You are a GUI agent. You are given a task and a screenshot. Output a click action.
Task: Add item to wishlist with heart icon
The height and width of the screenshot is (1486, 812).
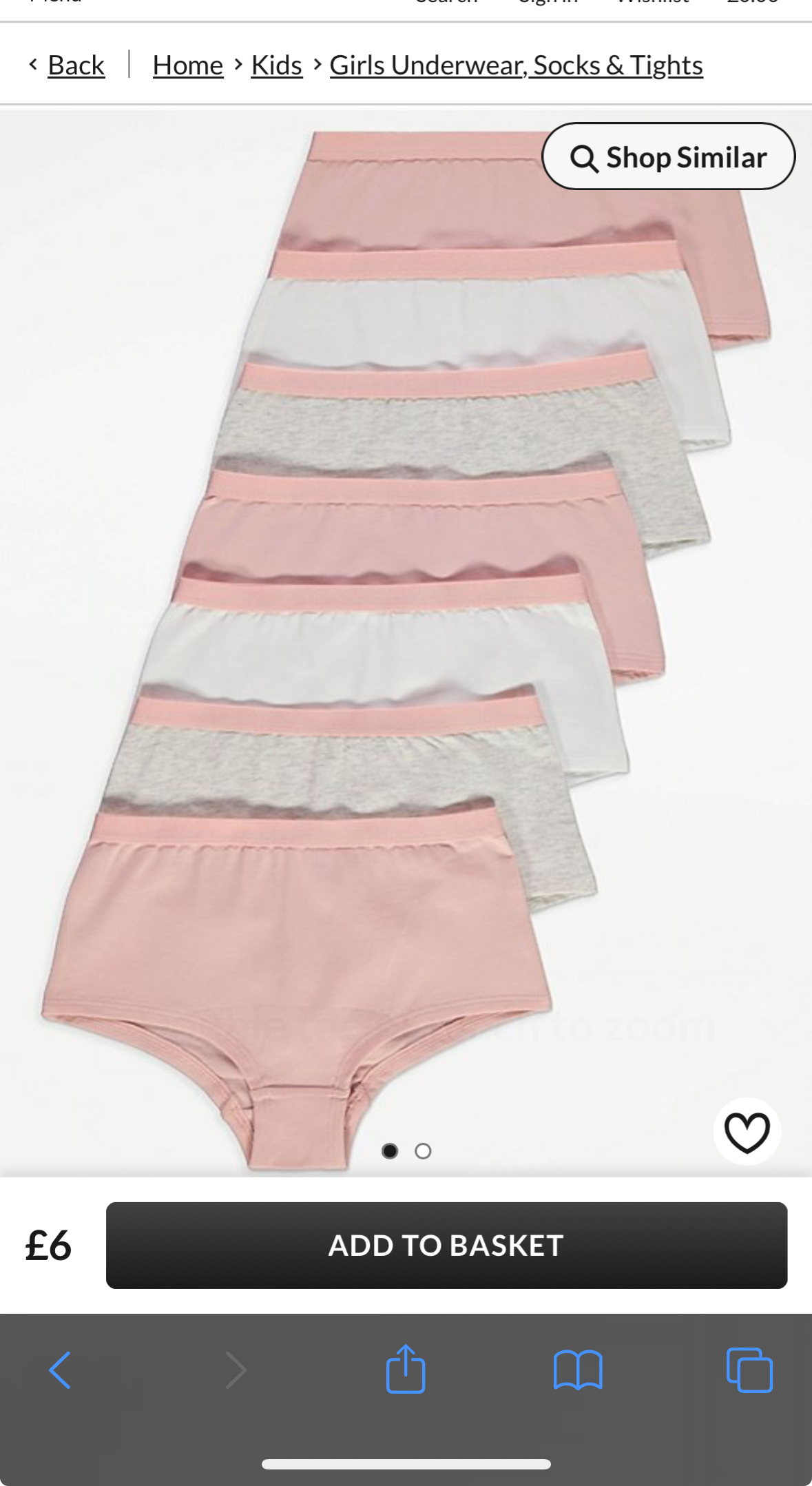[747, 1131]
